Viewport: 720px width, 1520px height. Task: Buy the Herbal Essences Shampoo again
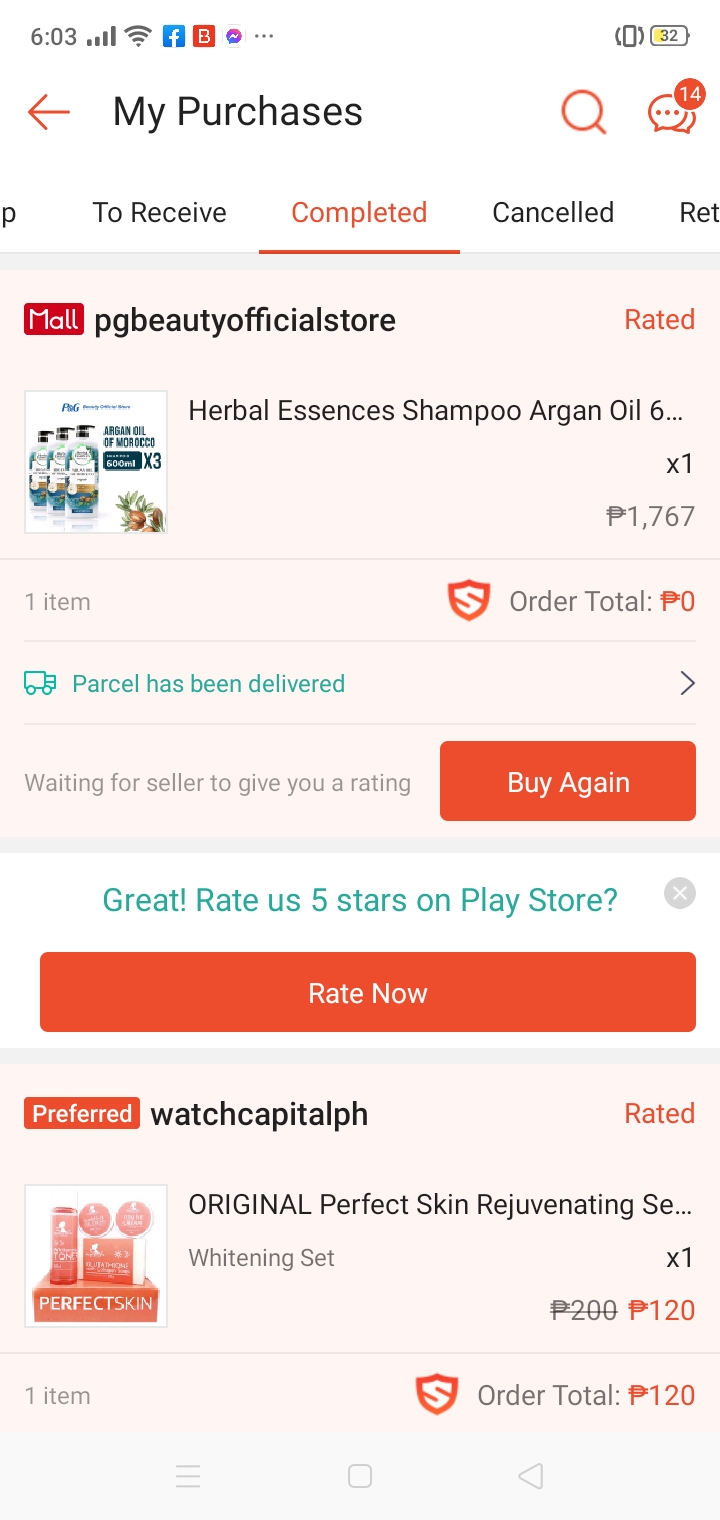568,782
